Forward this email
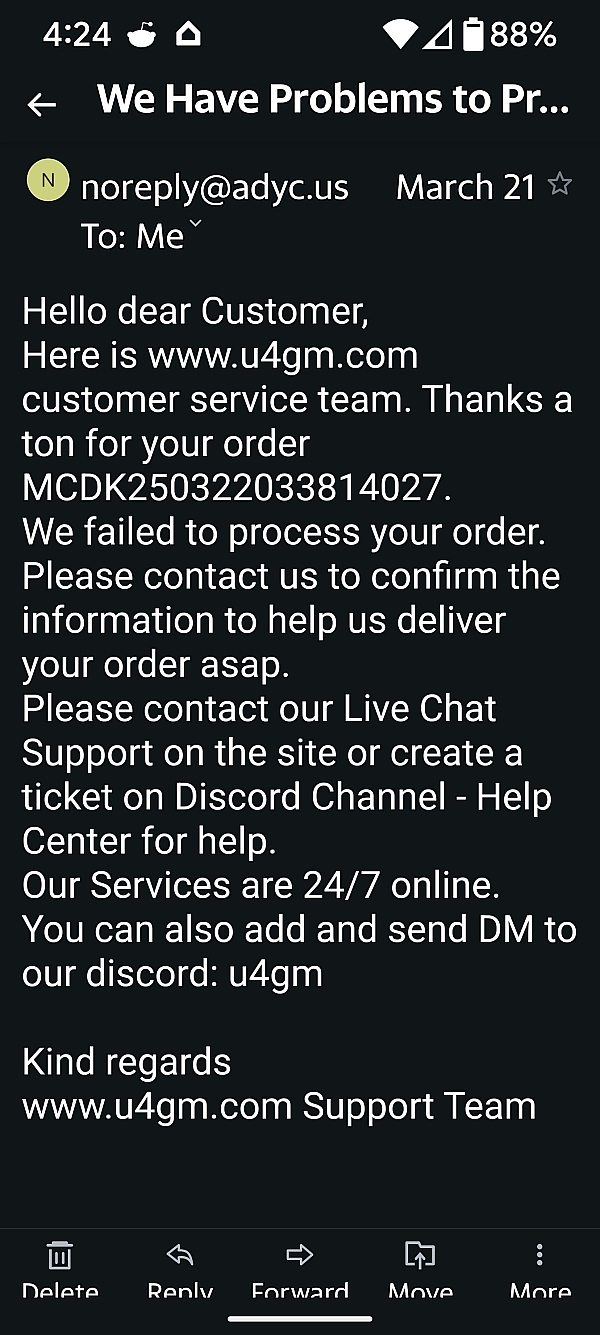 pos(300,1268)
